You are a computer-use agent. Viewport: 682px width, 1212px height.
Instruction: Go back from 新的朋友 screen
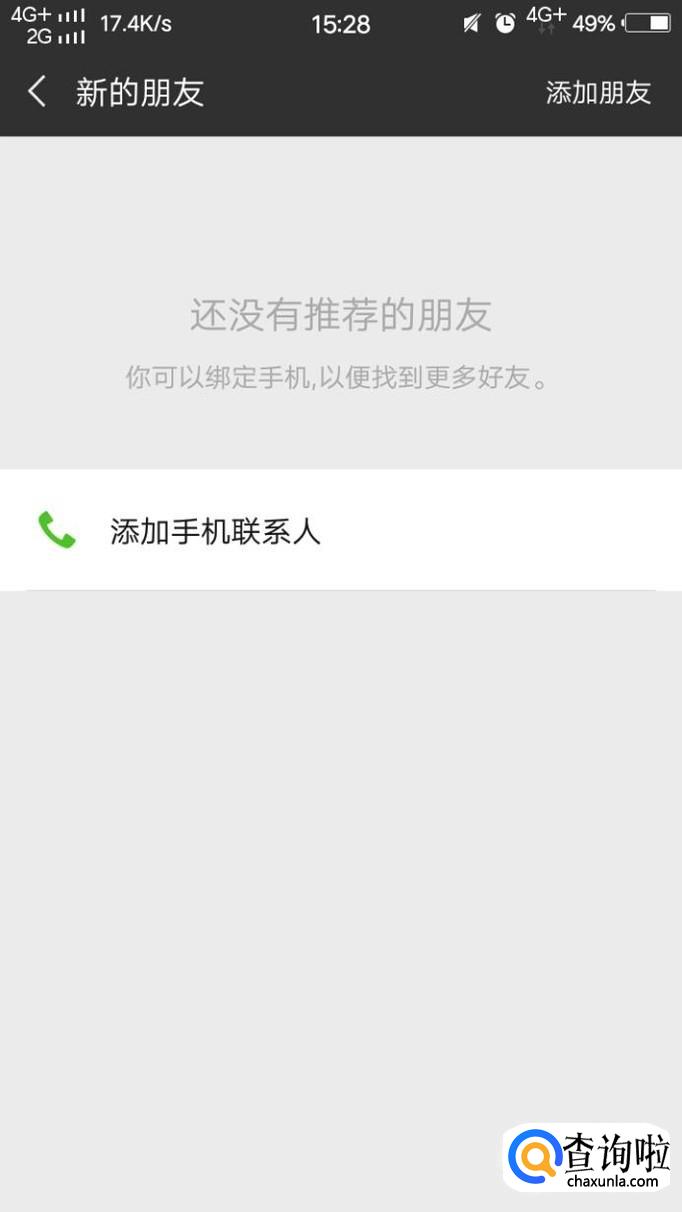click(x=37, y=92)
